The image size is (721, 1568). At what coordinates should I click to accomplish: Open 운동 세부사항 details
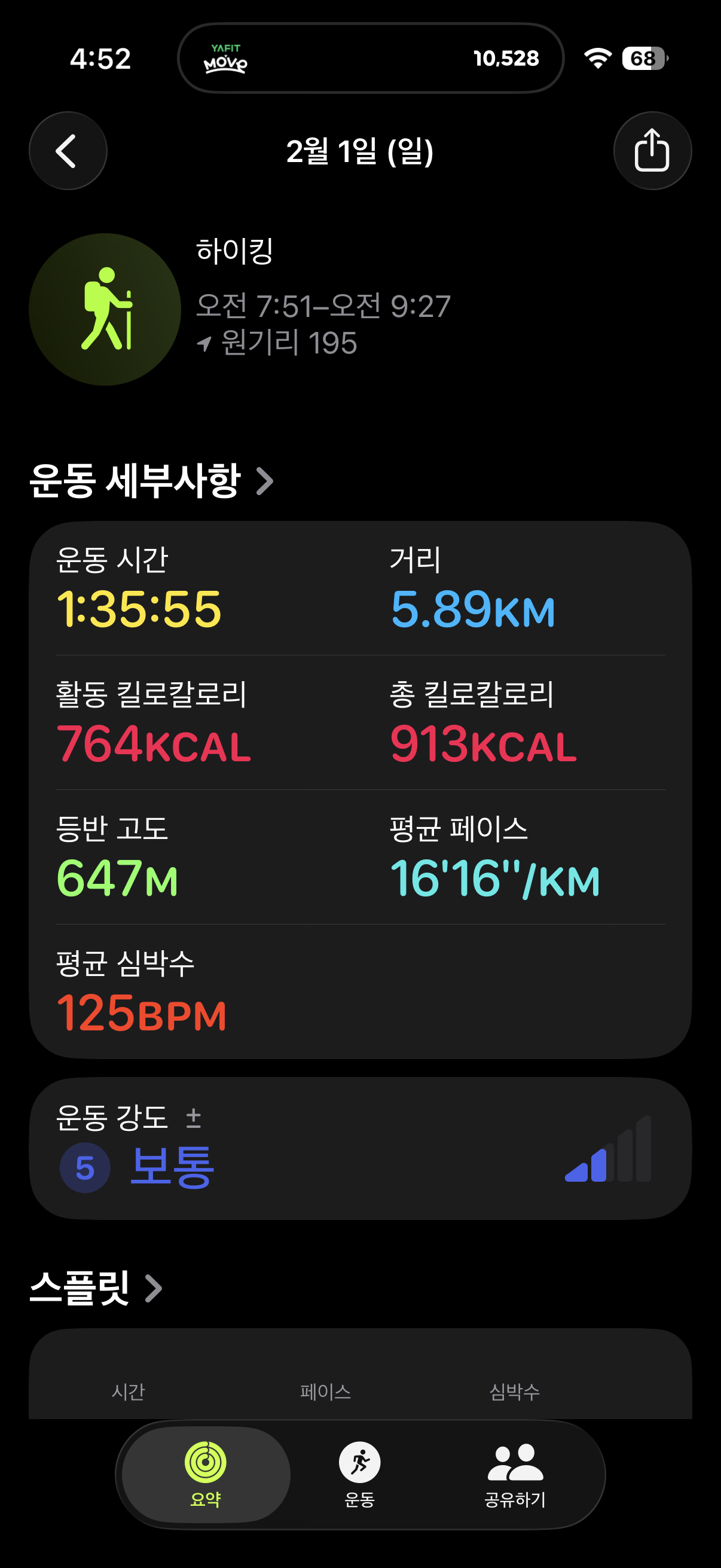(151, 481)
